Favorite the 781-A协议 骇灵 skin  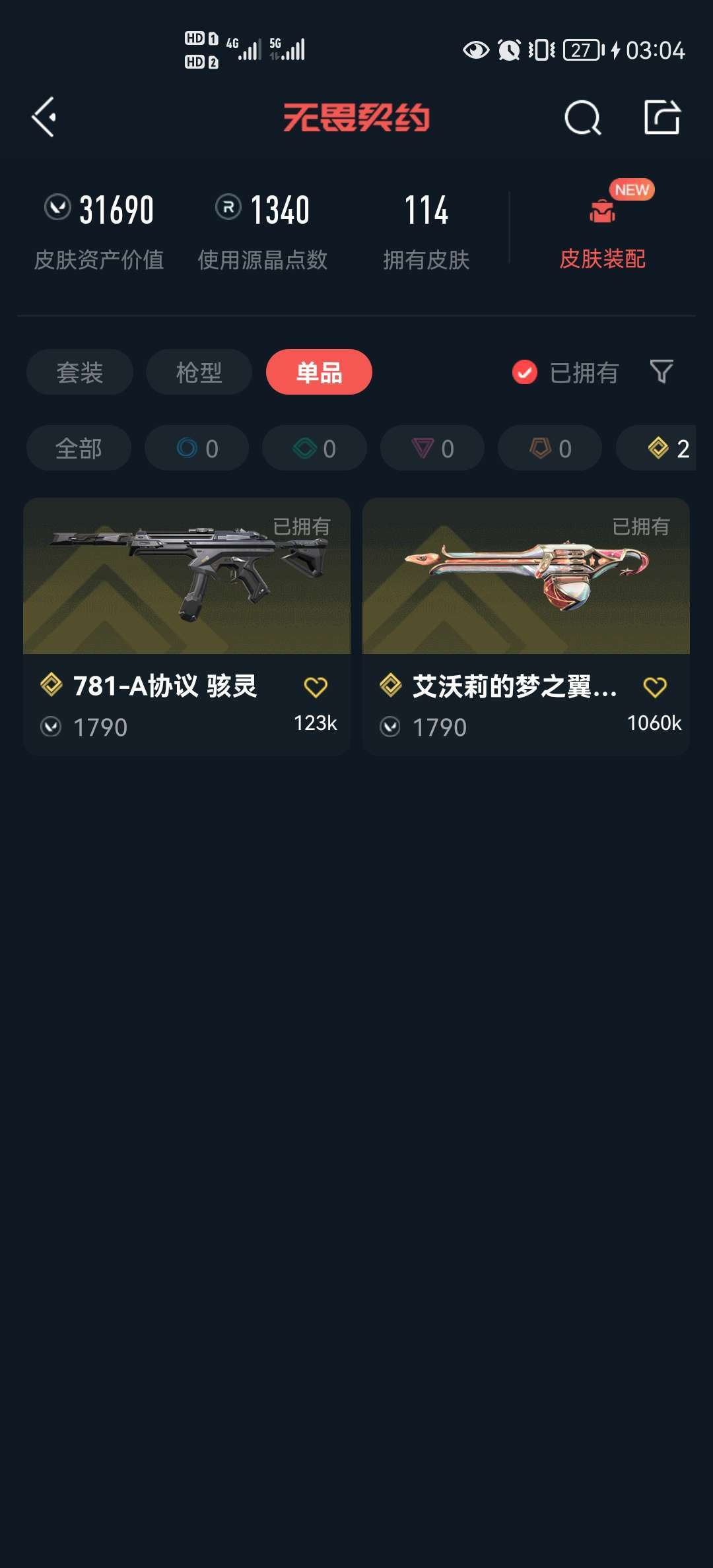[316, 687]
